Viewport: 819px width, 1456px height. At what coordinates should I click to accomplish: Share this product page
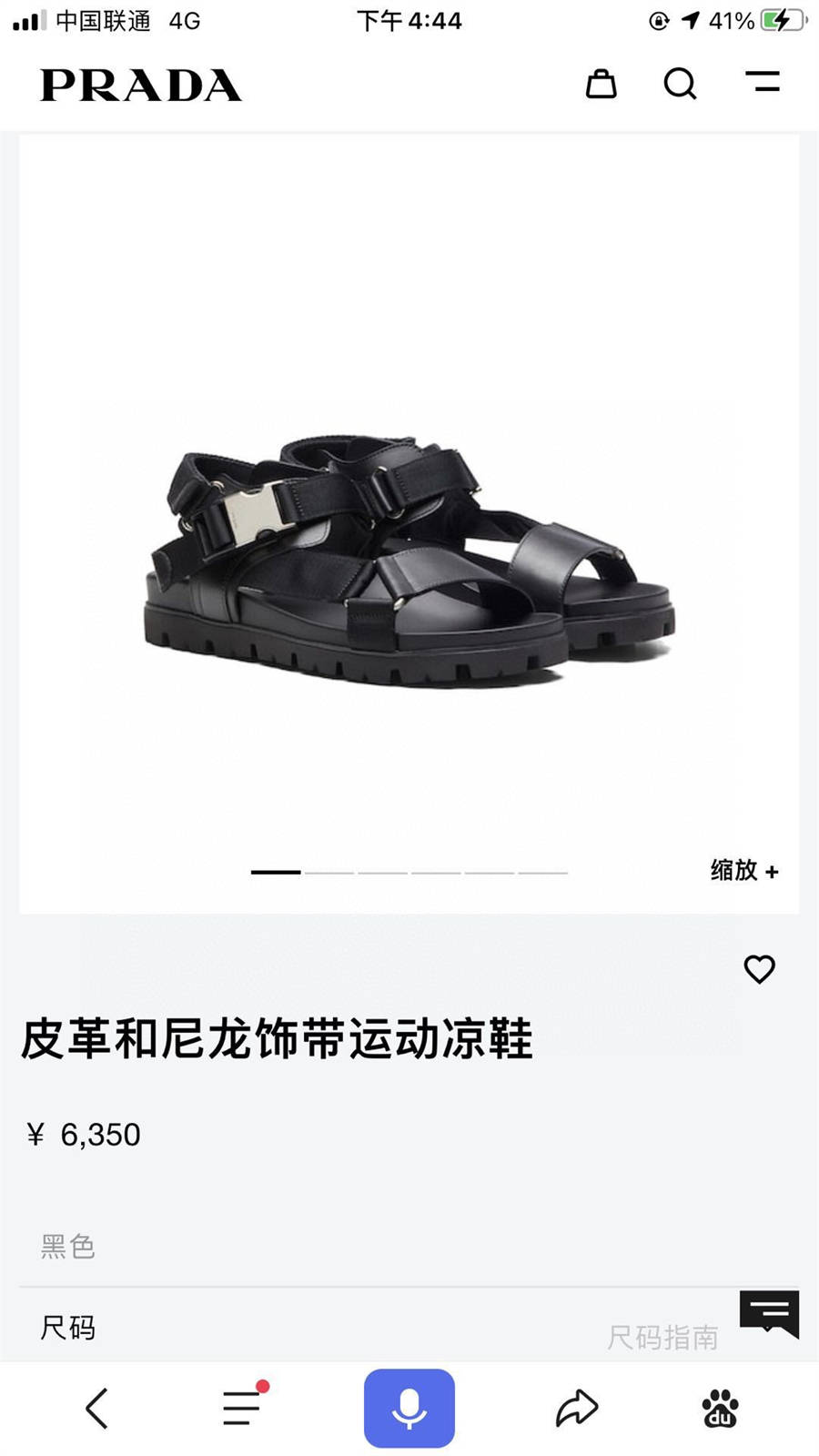pos(577,1408)
